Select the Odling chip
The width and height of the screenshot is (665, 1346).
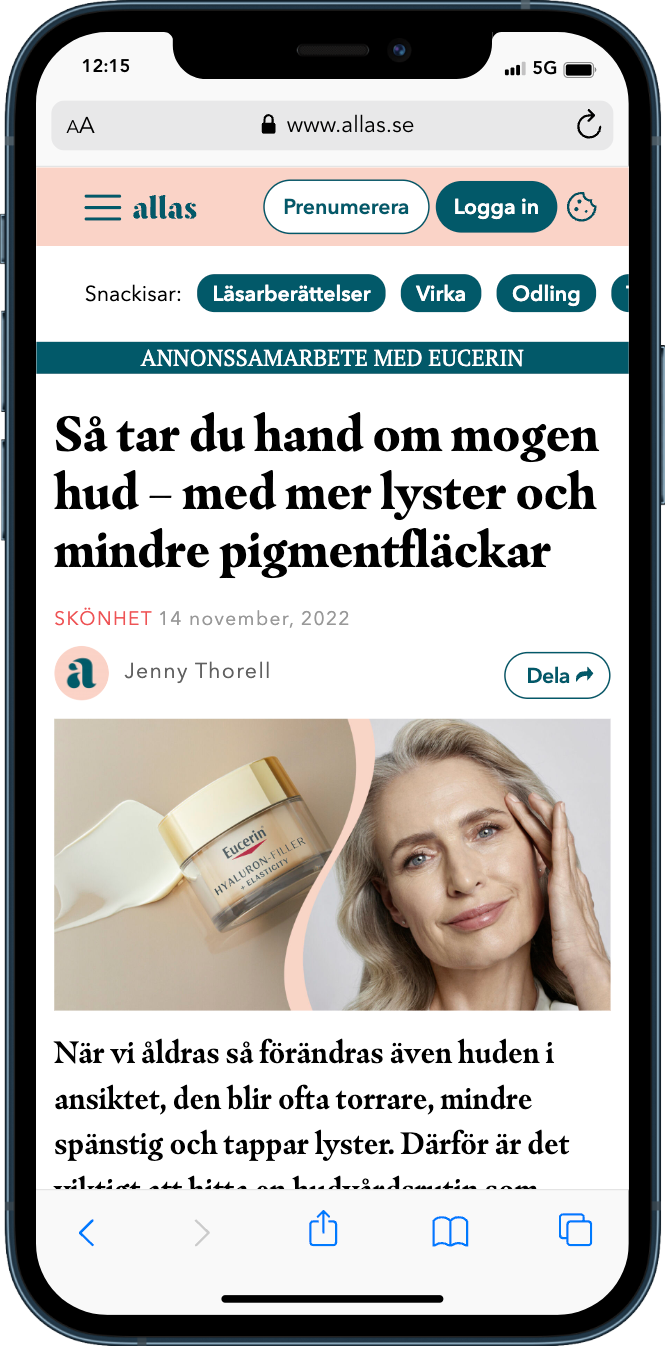pyautogui.click(x=546, y=294)
